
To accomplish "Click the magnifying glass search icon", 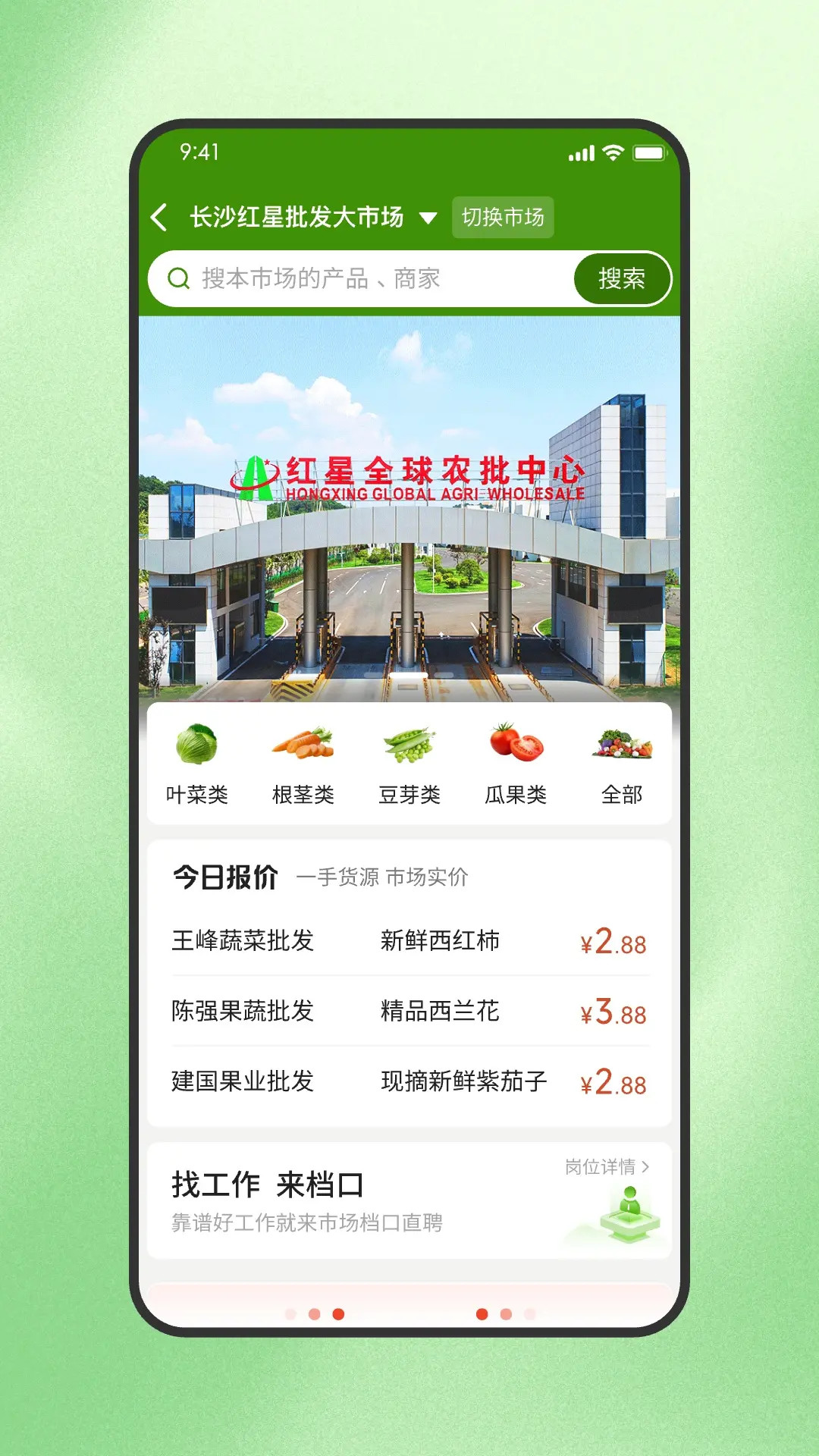I will [178, 278].
